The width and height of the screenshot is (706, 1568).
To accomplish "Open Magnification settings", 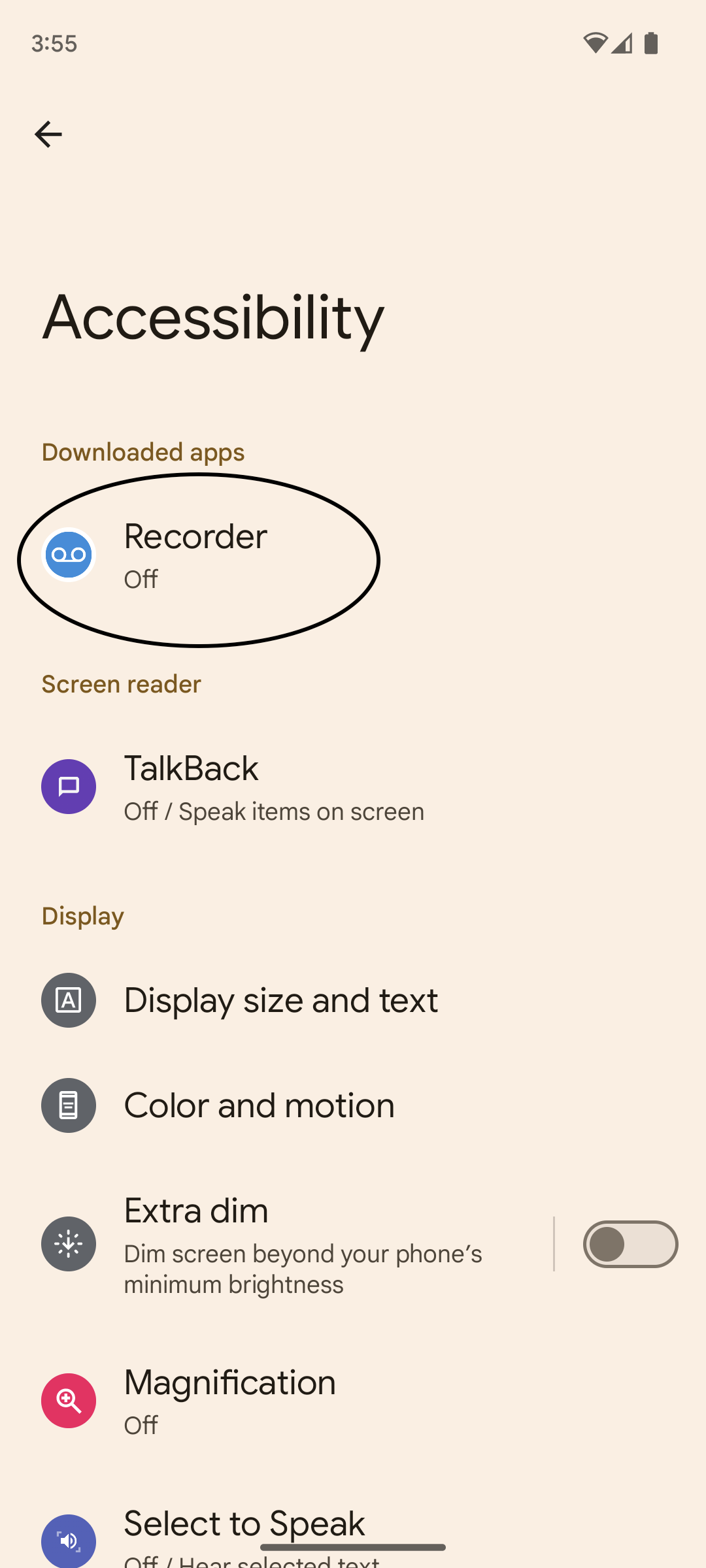I will click(229, 1400).
